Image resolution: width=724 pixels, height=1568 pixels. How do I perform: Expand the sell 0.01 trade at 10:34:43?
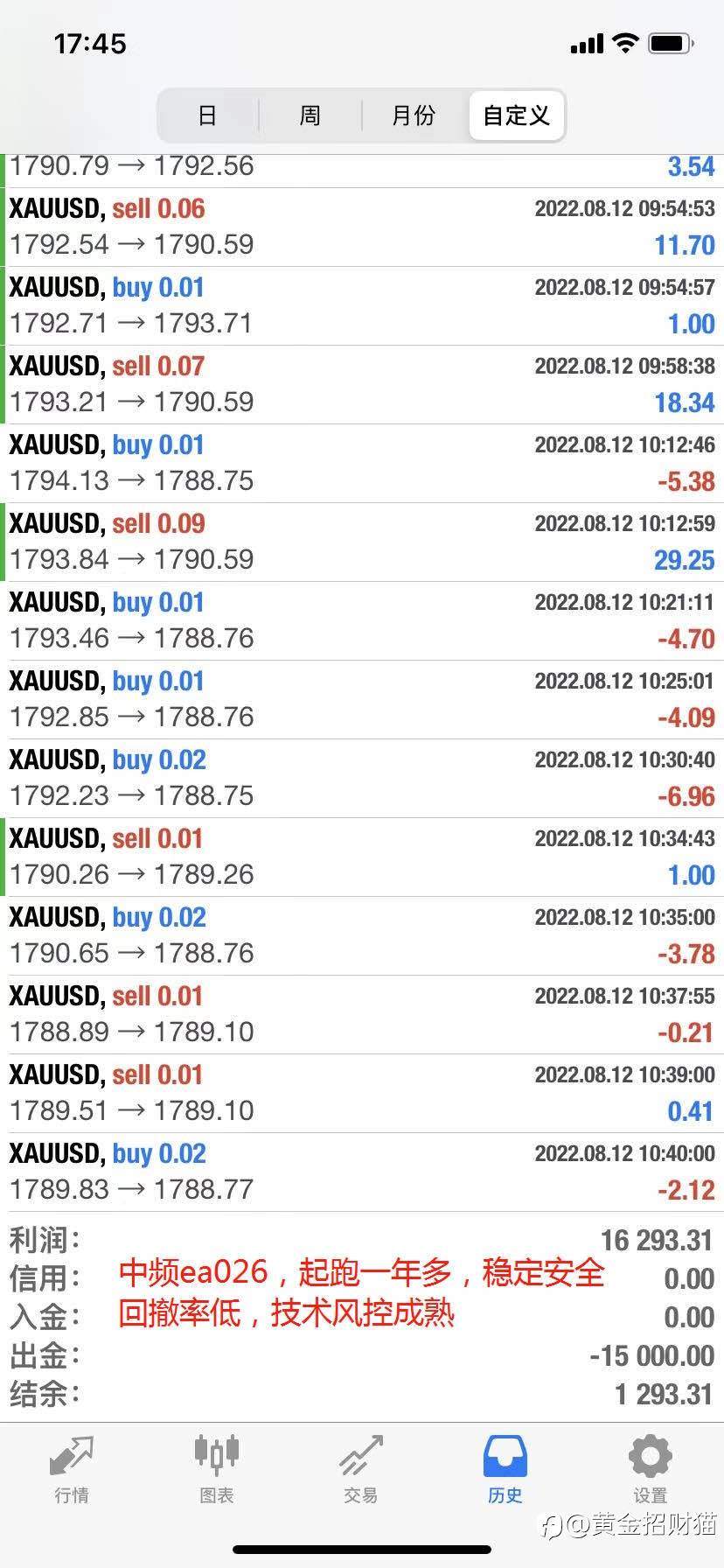(x=362, y=857)
